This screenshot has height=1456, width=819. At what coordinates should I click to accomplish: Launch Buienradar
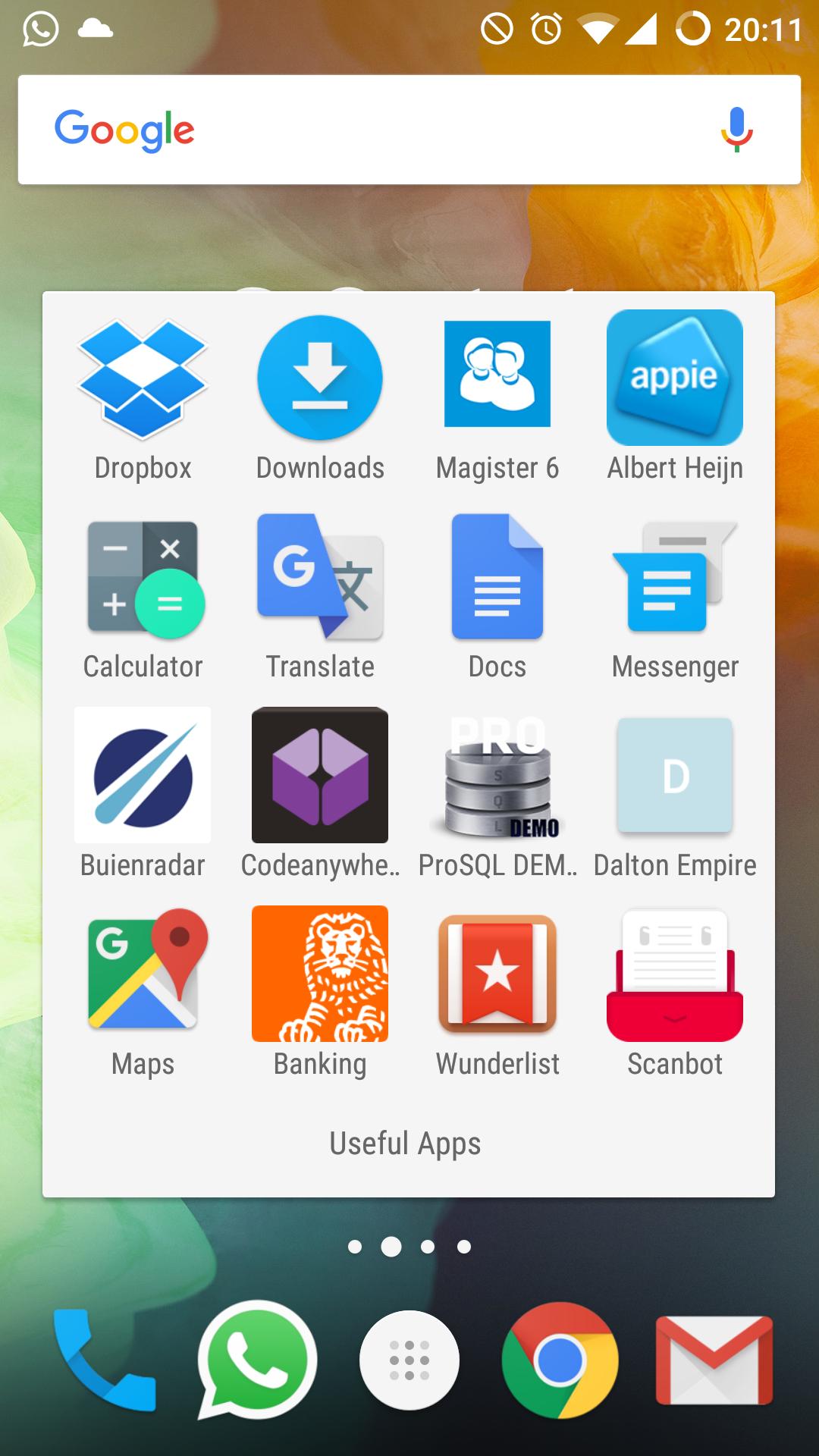pos(143,775)
